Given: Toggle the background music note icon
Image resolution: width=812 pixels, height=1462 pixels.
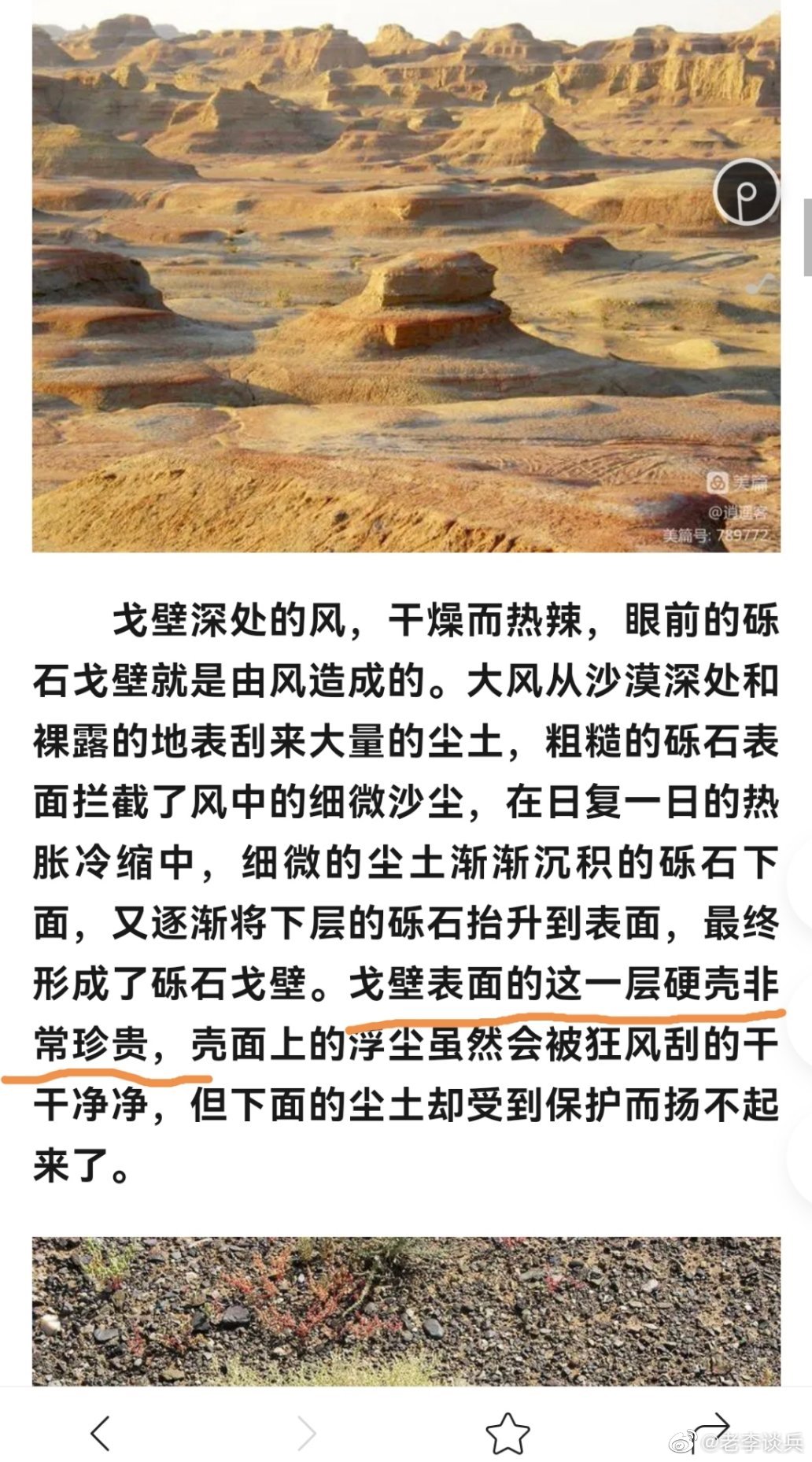Looking at the screenshot, I should click(760, 284).
